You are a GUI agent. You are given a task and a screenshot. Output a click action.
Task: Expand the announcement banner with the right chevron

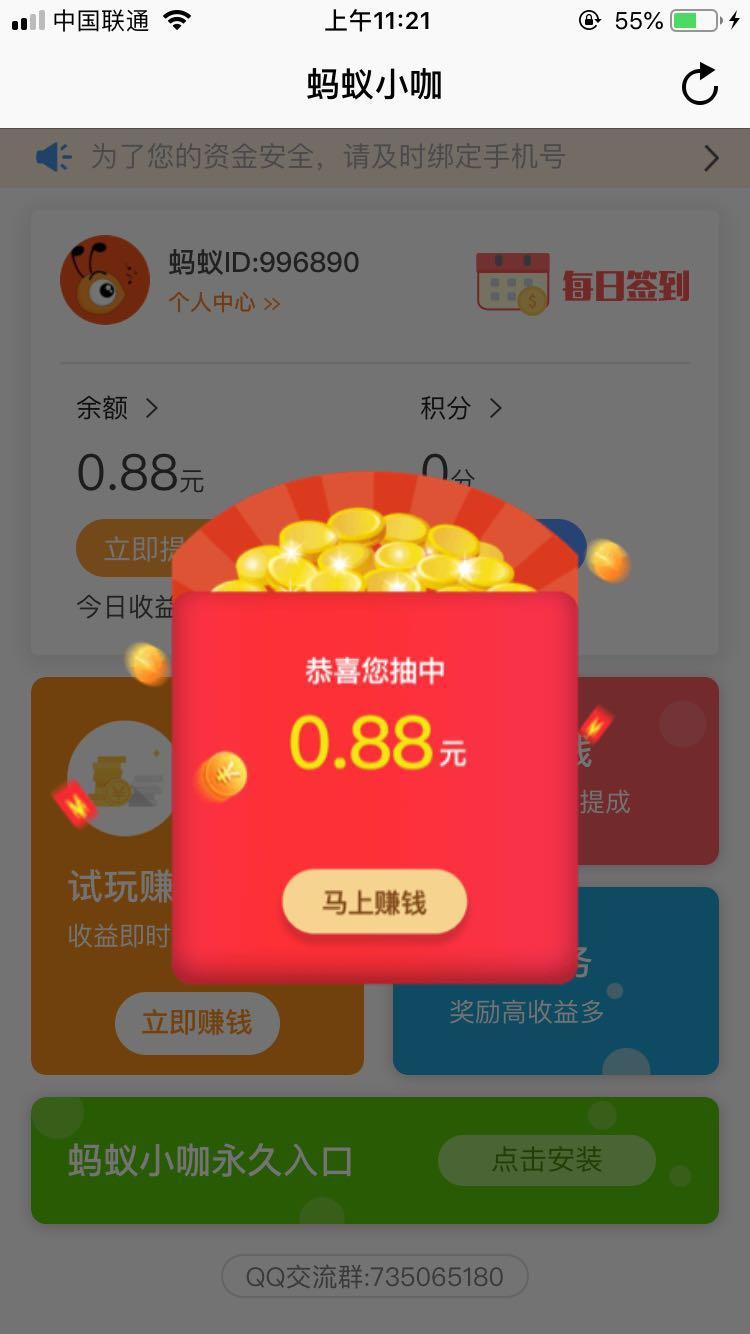tap(711, 157)
